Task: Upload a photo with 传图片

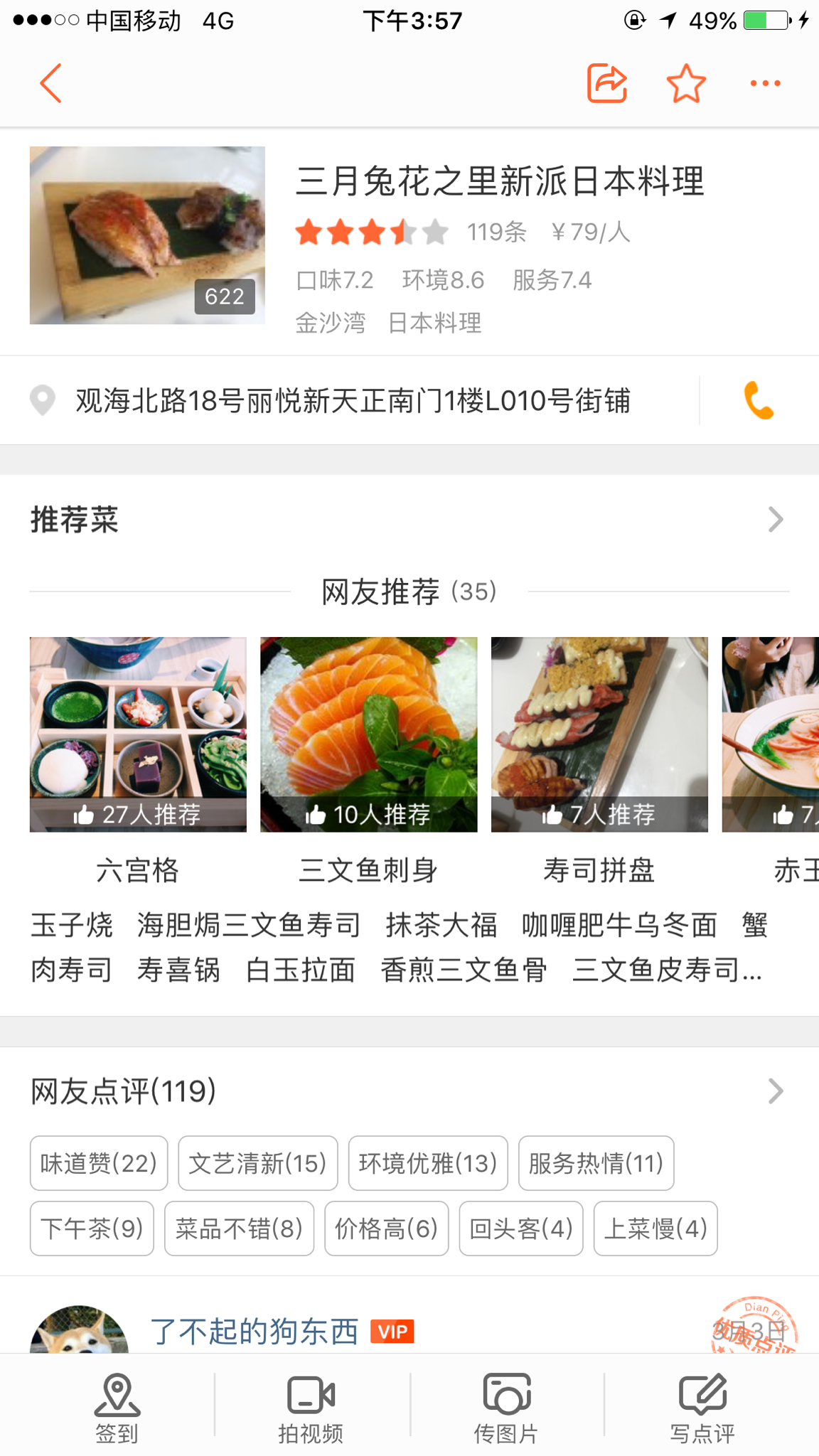Action: (x=506, y=1408)
